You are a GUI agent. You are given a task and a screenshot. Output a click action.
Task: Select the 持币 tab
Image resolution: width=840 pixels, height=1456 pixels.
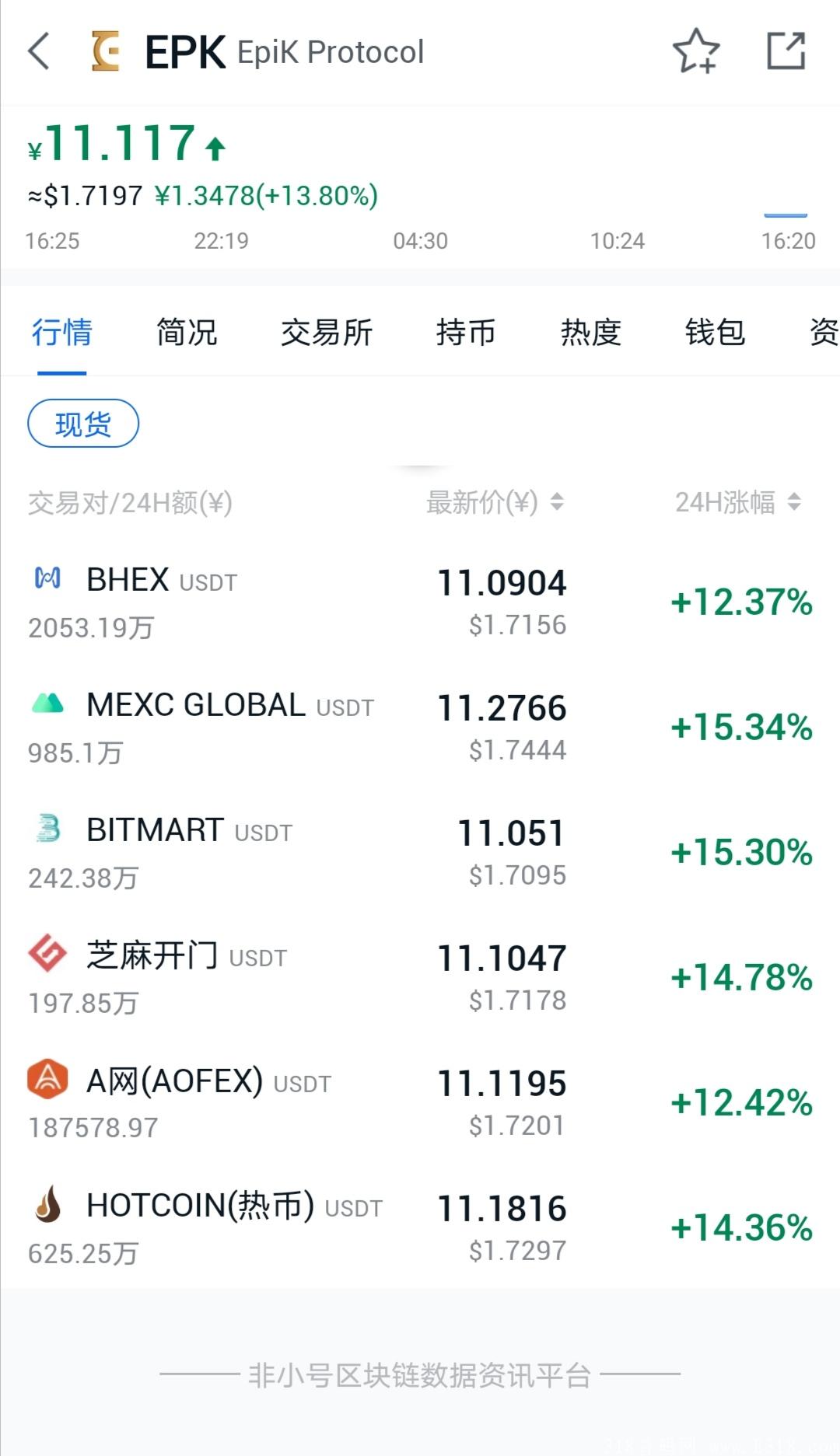[x=465, y=333]
